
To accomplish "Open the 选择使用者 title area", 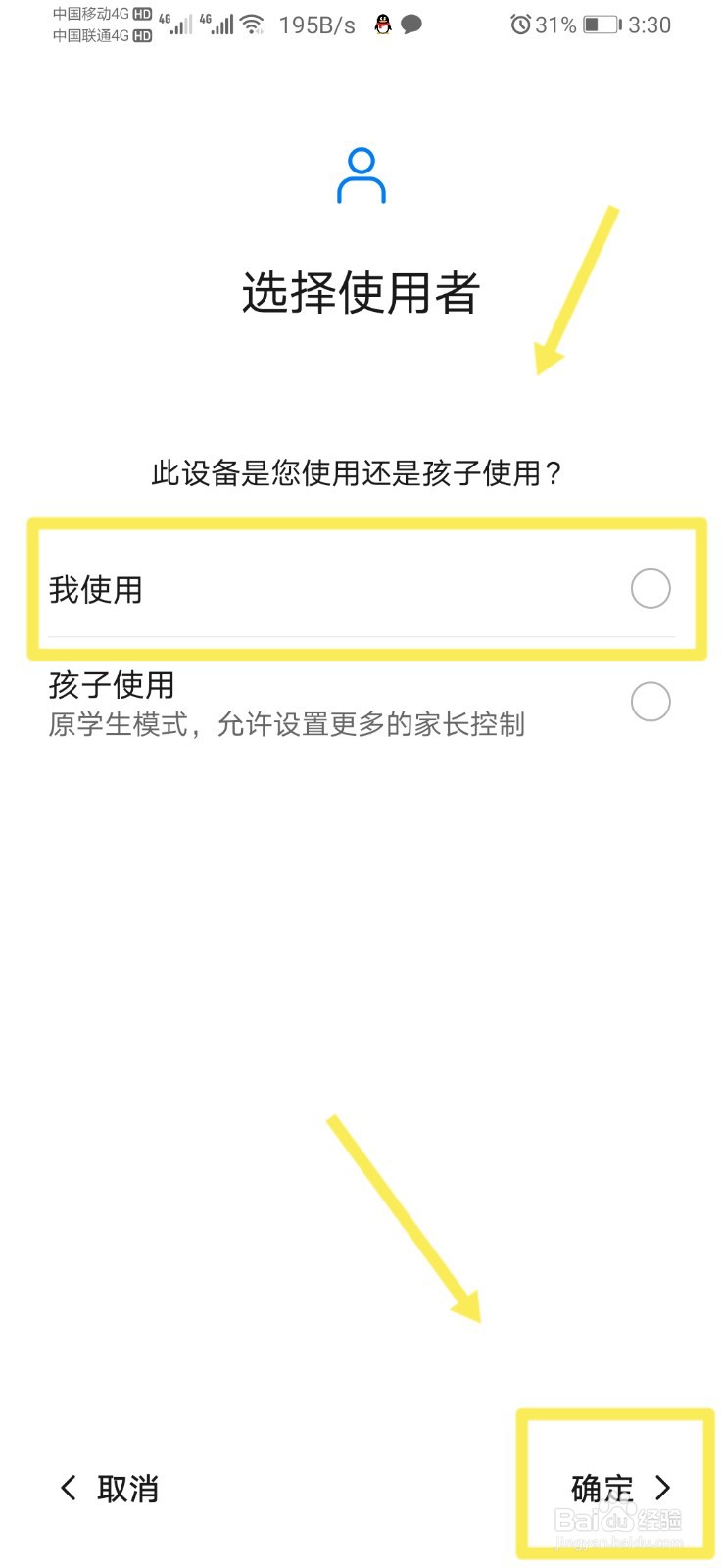I will 360,292.
